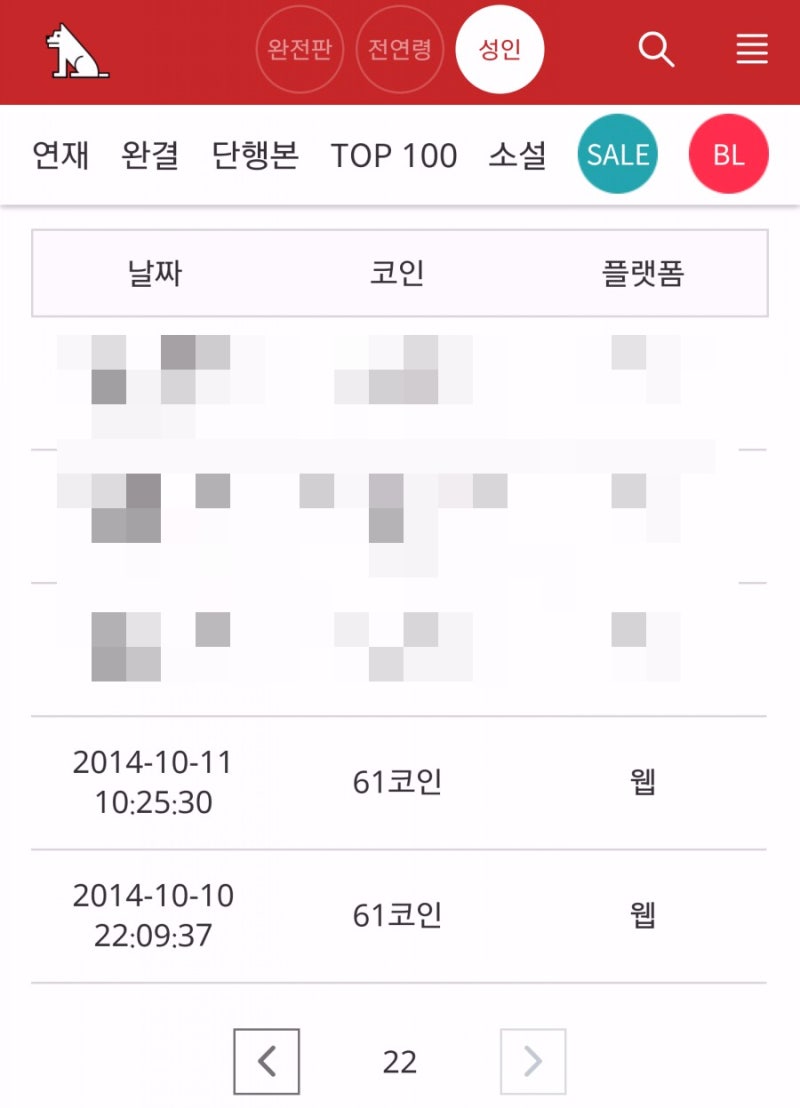
Task: Click the 2014-10-10 61코인 entry
Action: [400, 915]
